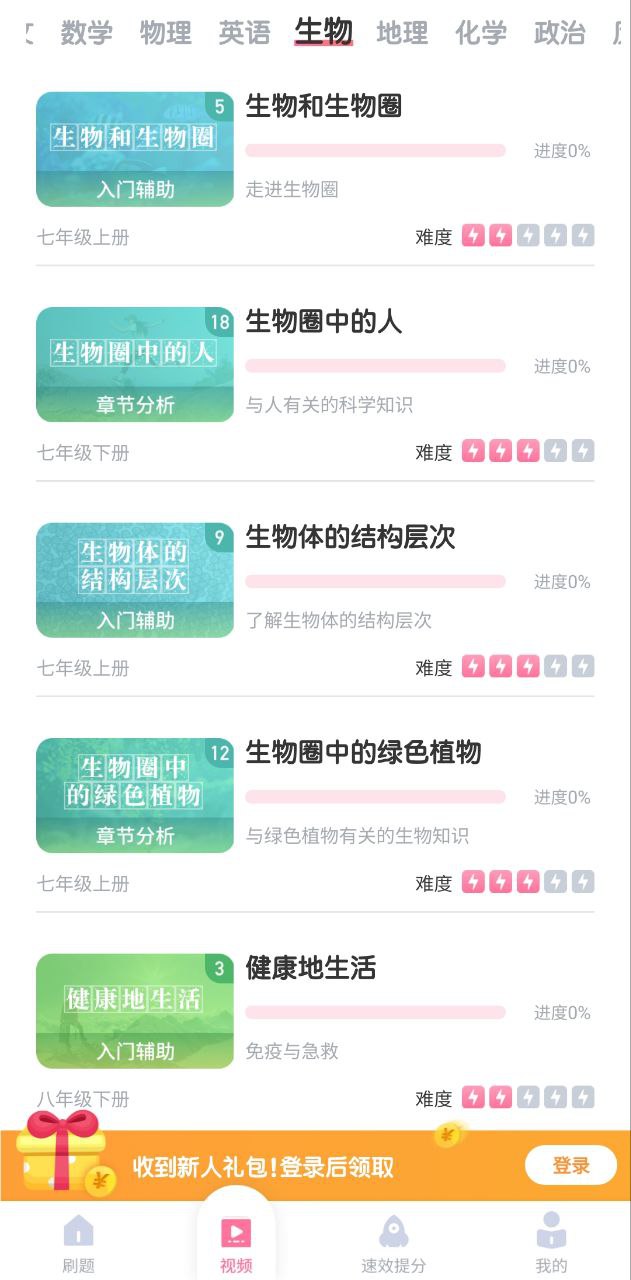Select the 物理 subject tab

click(165, 33)
